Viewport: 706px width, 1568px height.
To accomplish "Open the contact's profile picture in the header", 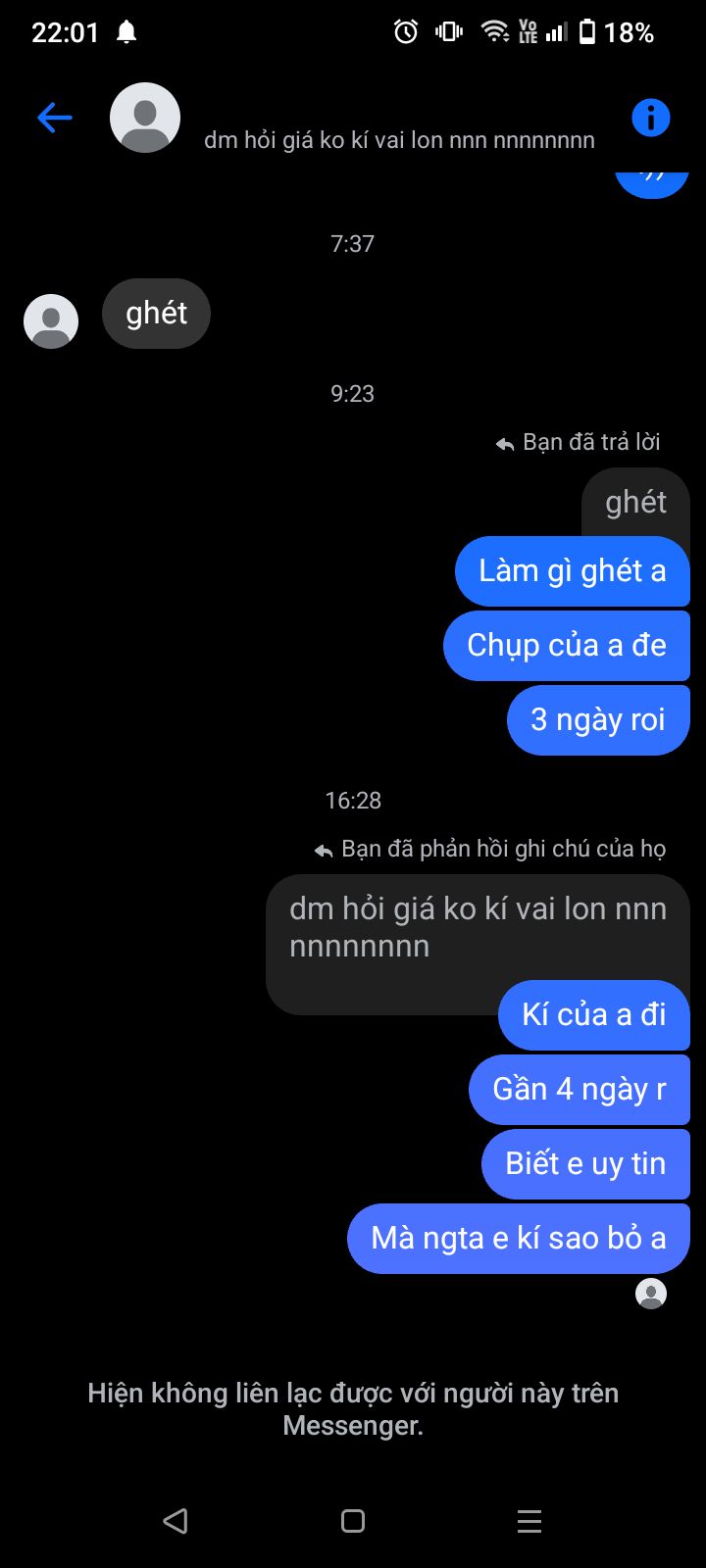I will (145, 118).
